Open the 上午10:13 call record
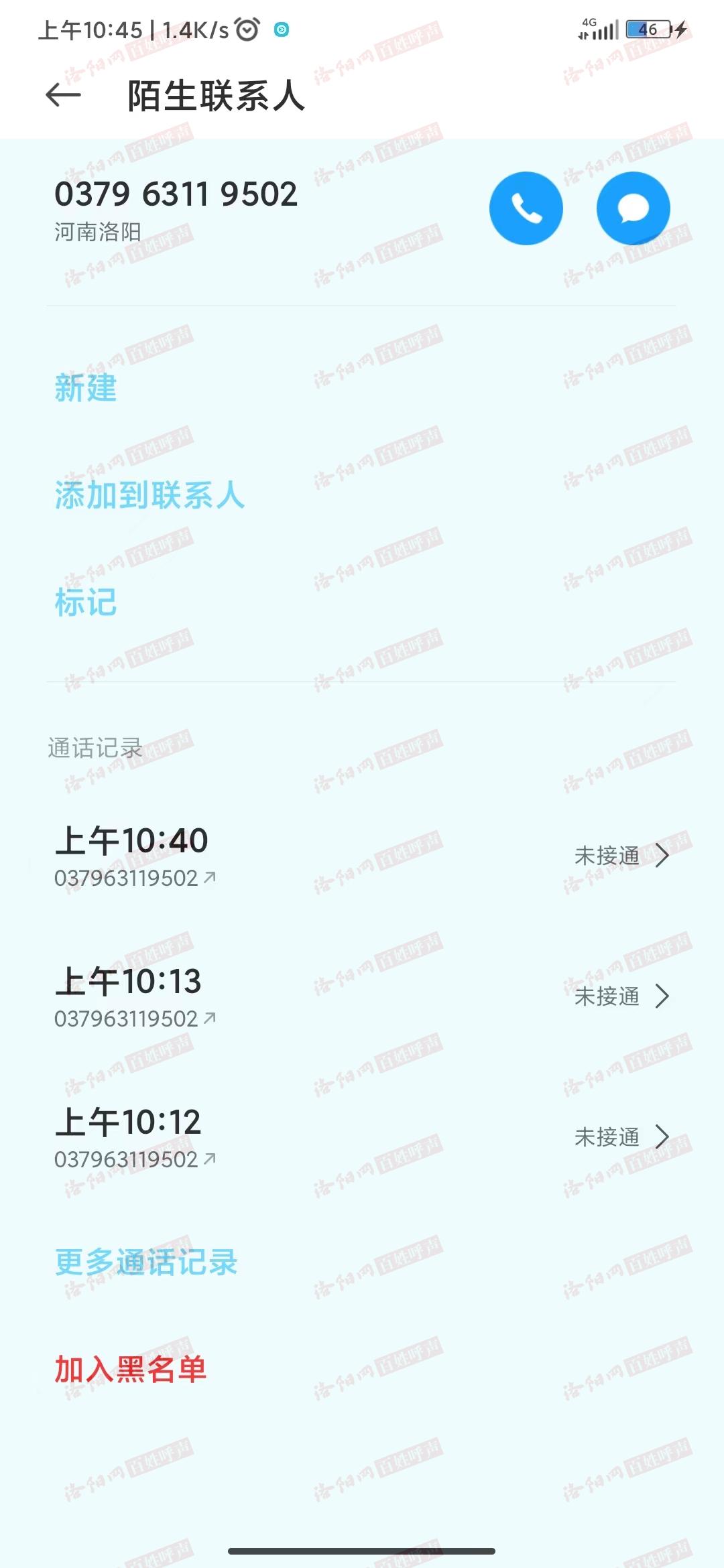The height and width of the screenshot is (1568, 724). [x=362, y=996]
